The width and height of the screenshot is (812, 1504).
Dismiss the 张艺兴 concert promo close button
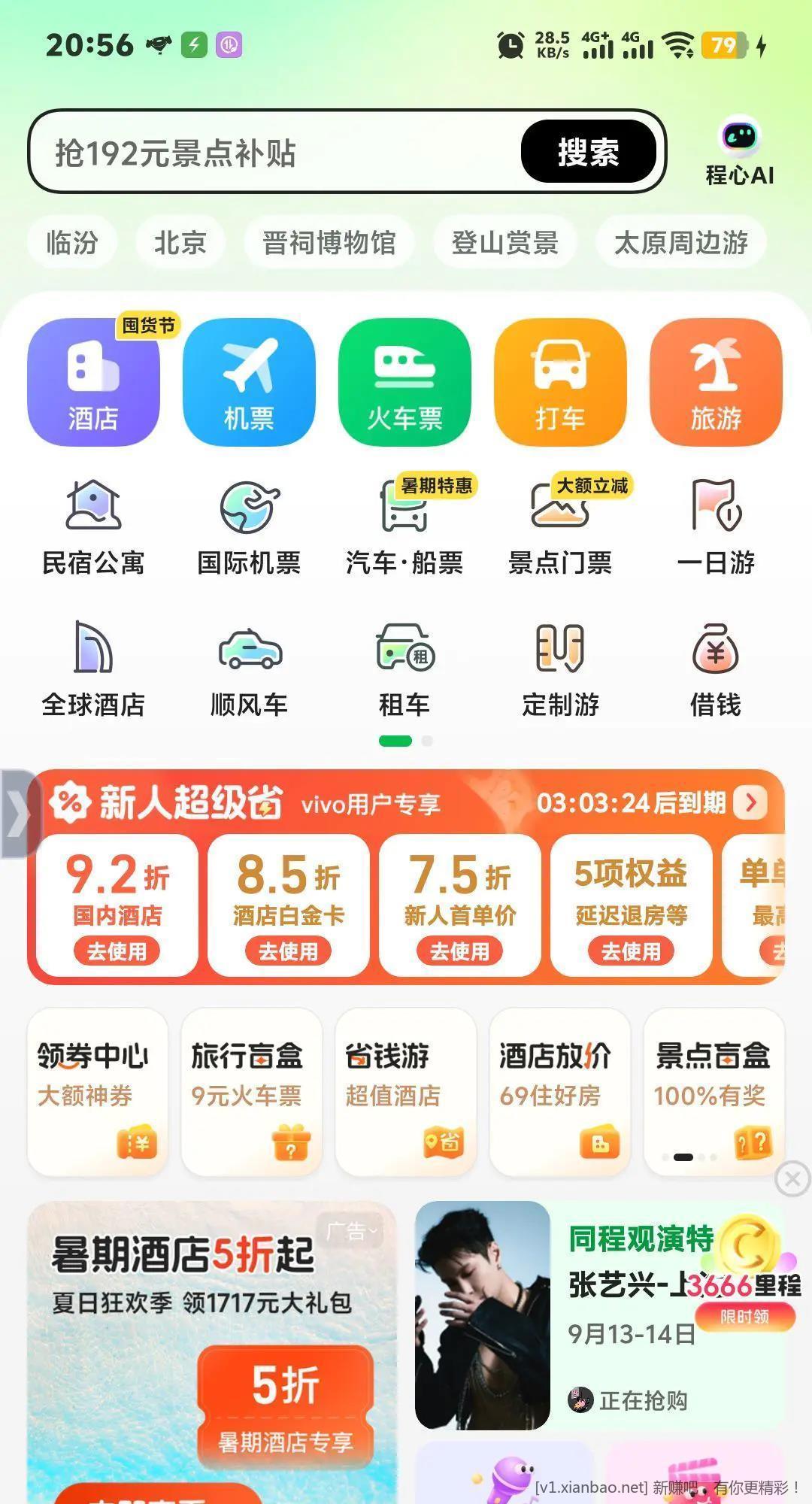(791, 1179)
